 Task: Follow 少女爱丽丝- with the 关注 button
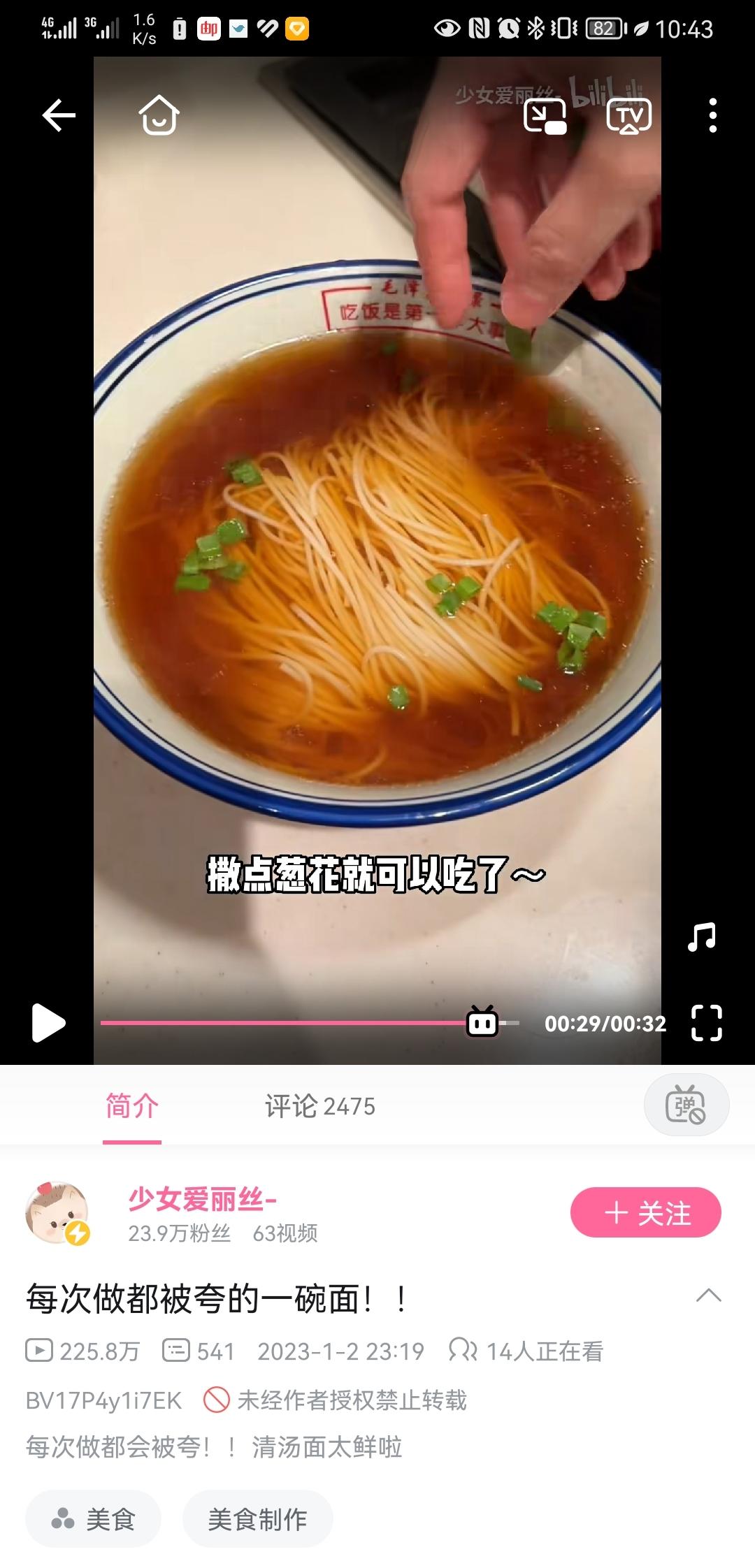[645, 1212]
